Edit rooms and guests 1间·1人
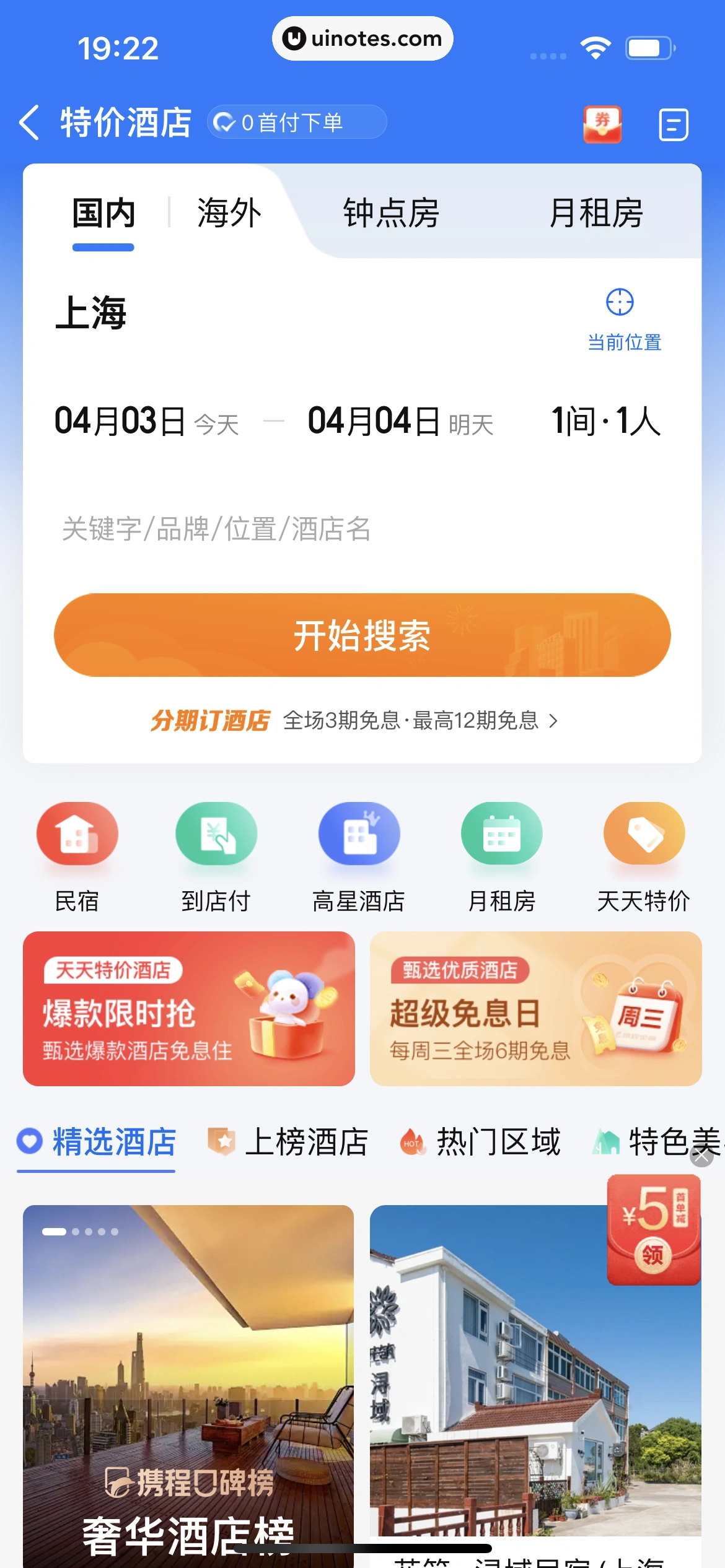 point(605,422)
